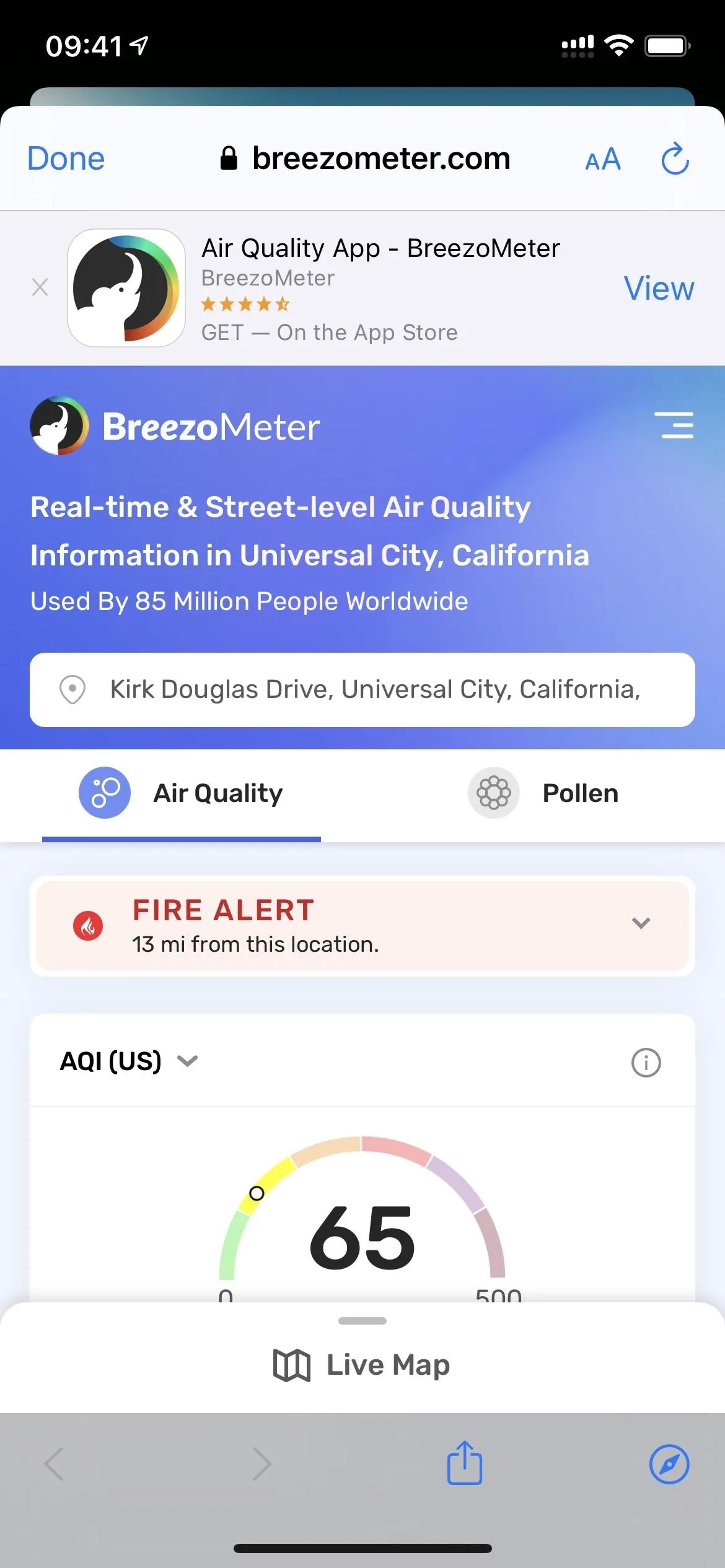Show AQI info via the info icon
Viewport: 725px width, 1568px height.
pyautogui.click(x=646, y=1063)
